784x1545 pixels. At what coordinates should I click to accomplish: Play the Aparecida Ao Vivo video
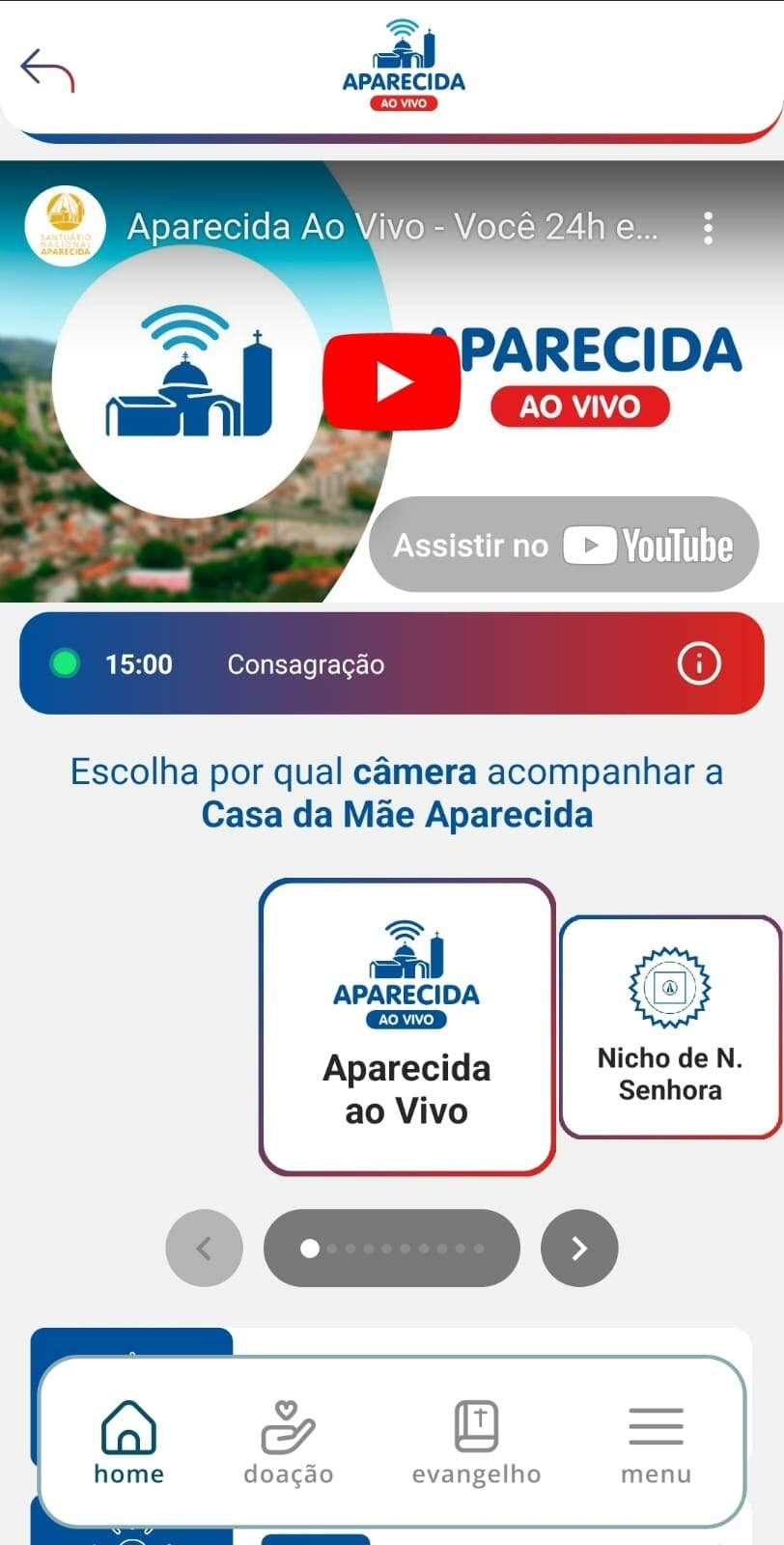click(391, 381)
